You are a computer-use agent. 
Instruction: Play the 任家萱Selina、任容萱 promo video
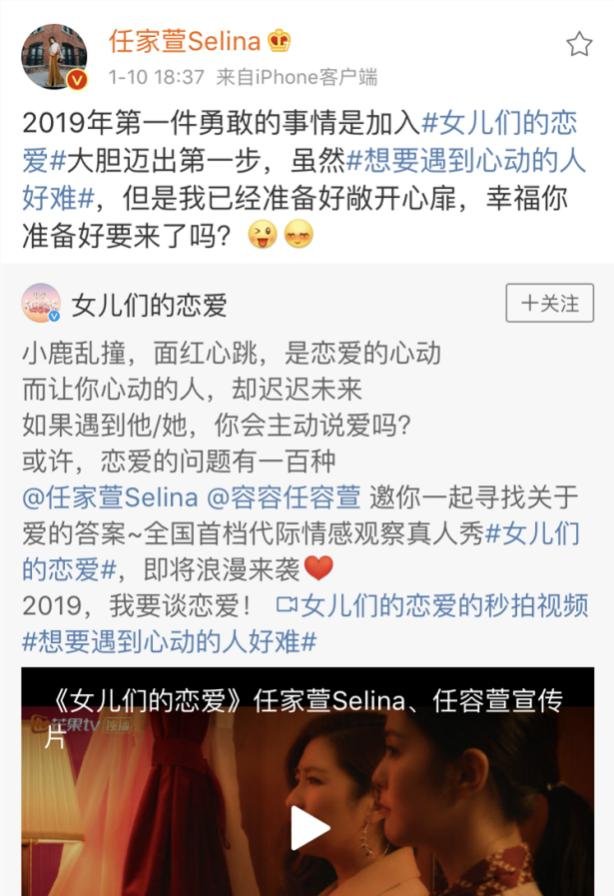pos(308,827)
